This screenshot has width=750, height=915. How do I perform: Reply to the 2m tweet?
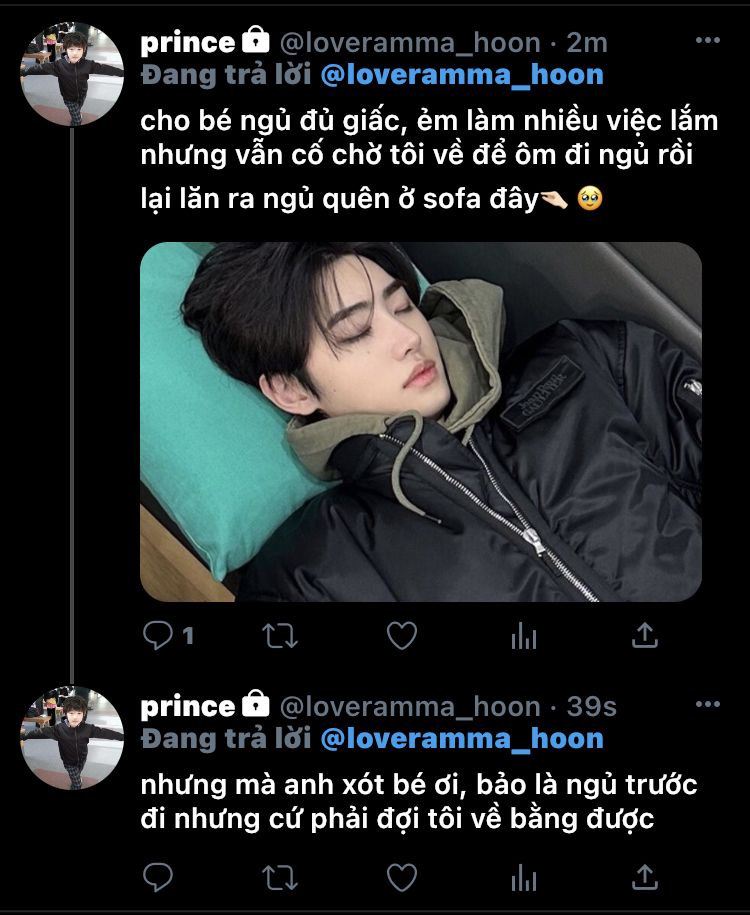(x=159, y=635)
